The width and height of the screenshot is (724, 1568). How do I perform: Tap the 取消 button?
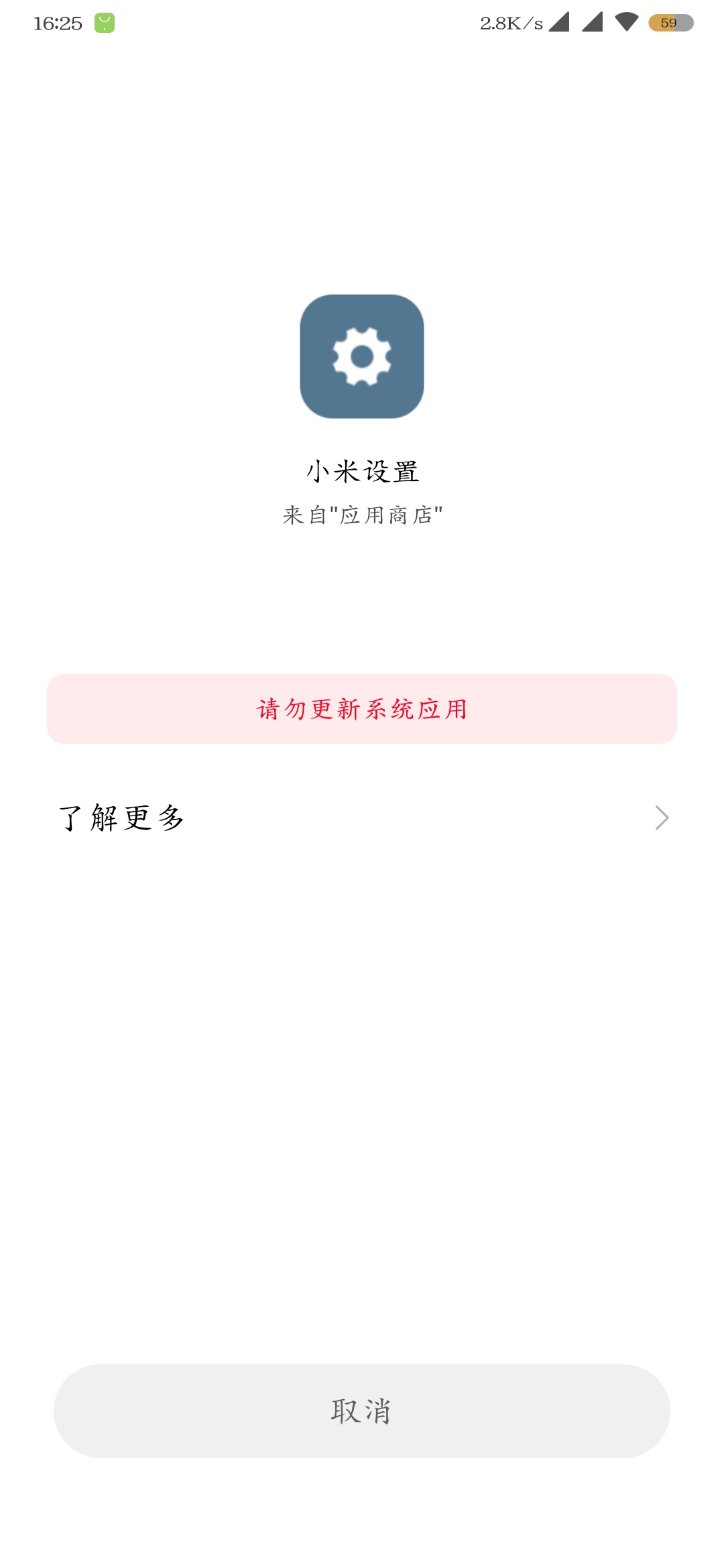[362, 1411]
